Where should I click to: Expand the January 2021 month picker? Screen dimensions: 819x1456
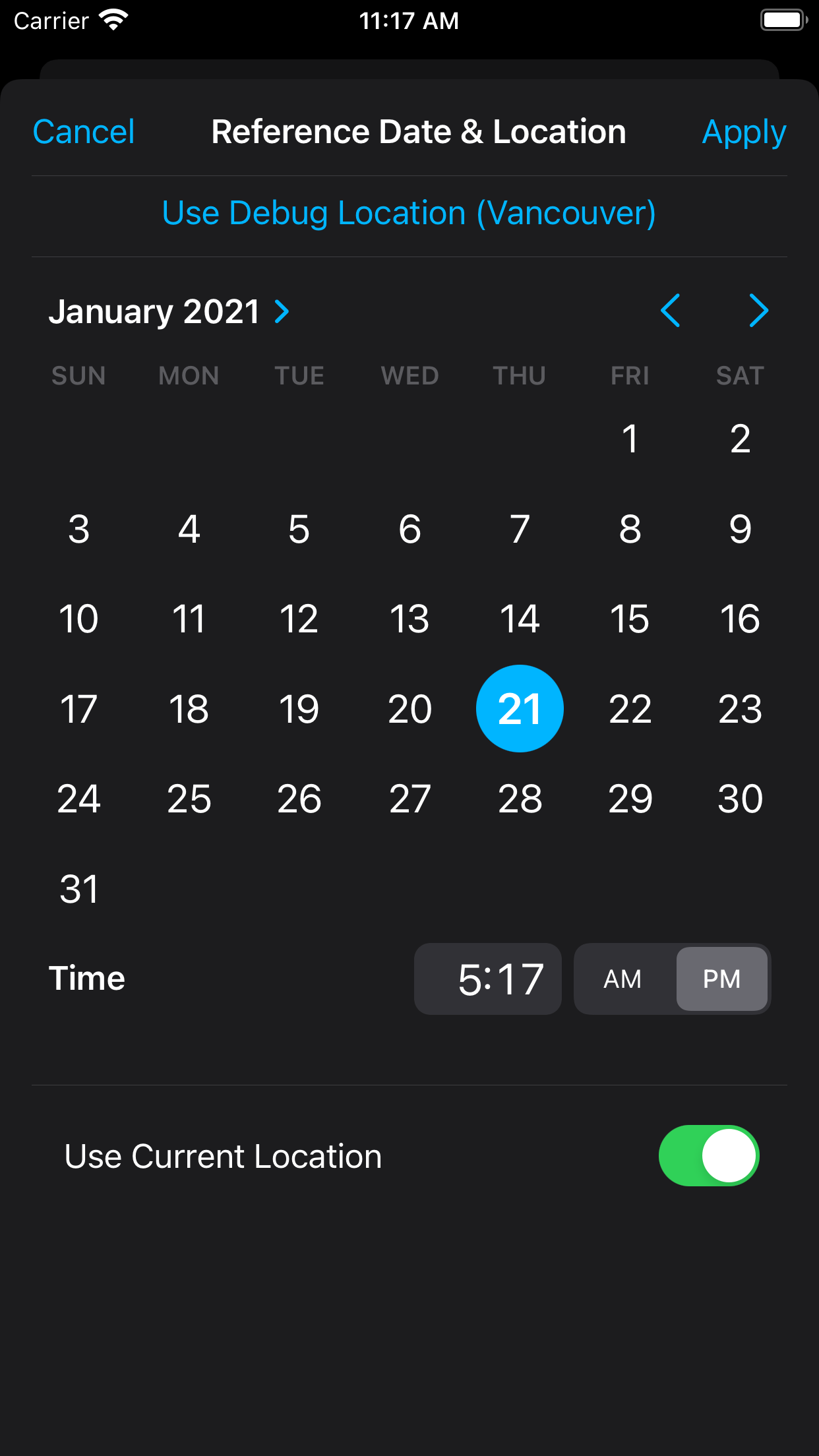[x=169, y=311]
